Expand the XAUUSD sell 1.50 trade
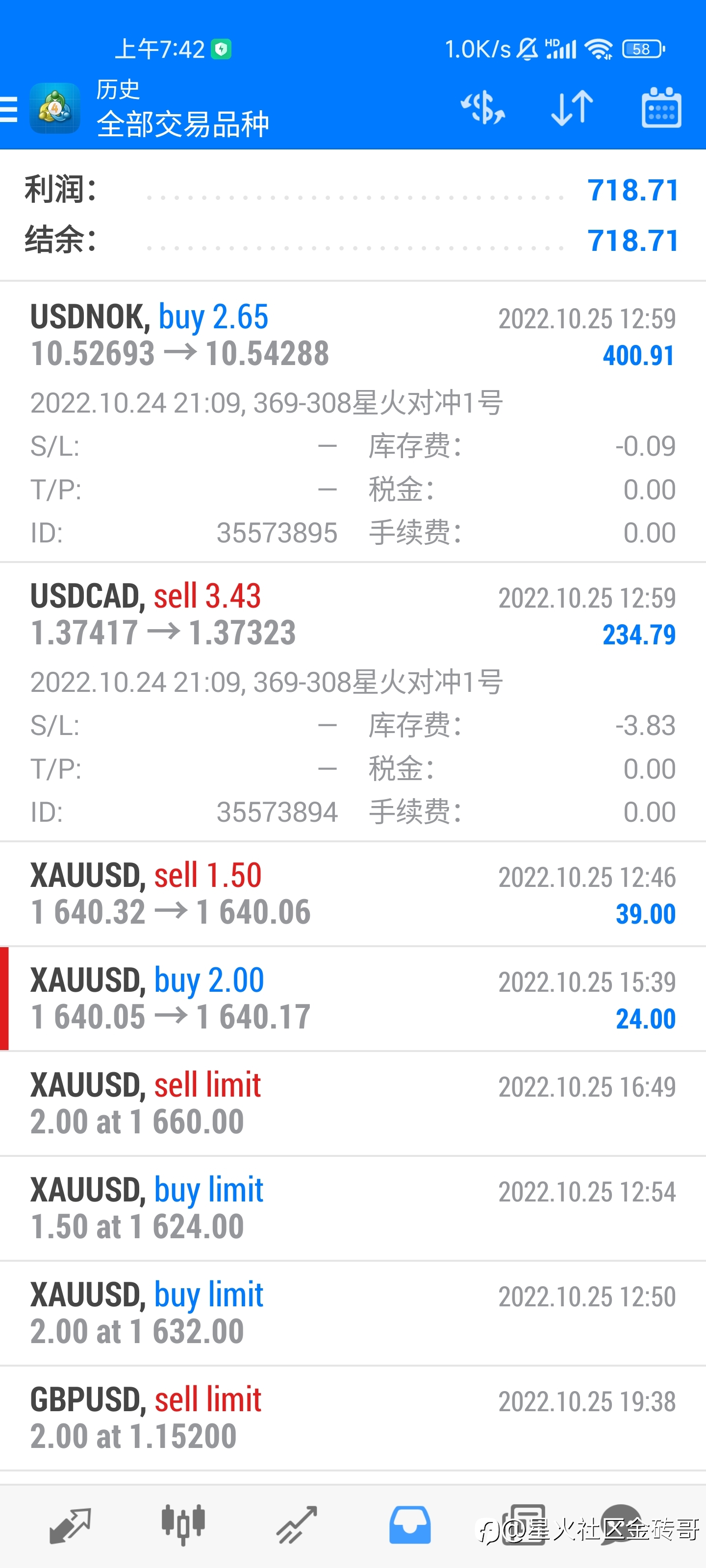The height and width of the screenshot is (1568, 706). tap(353, 894)
